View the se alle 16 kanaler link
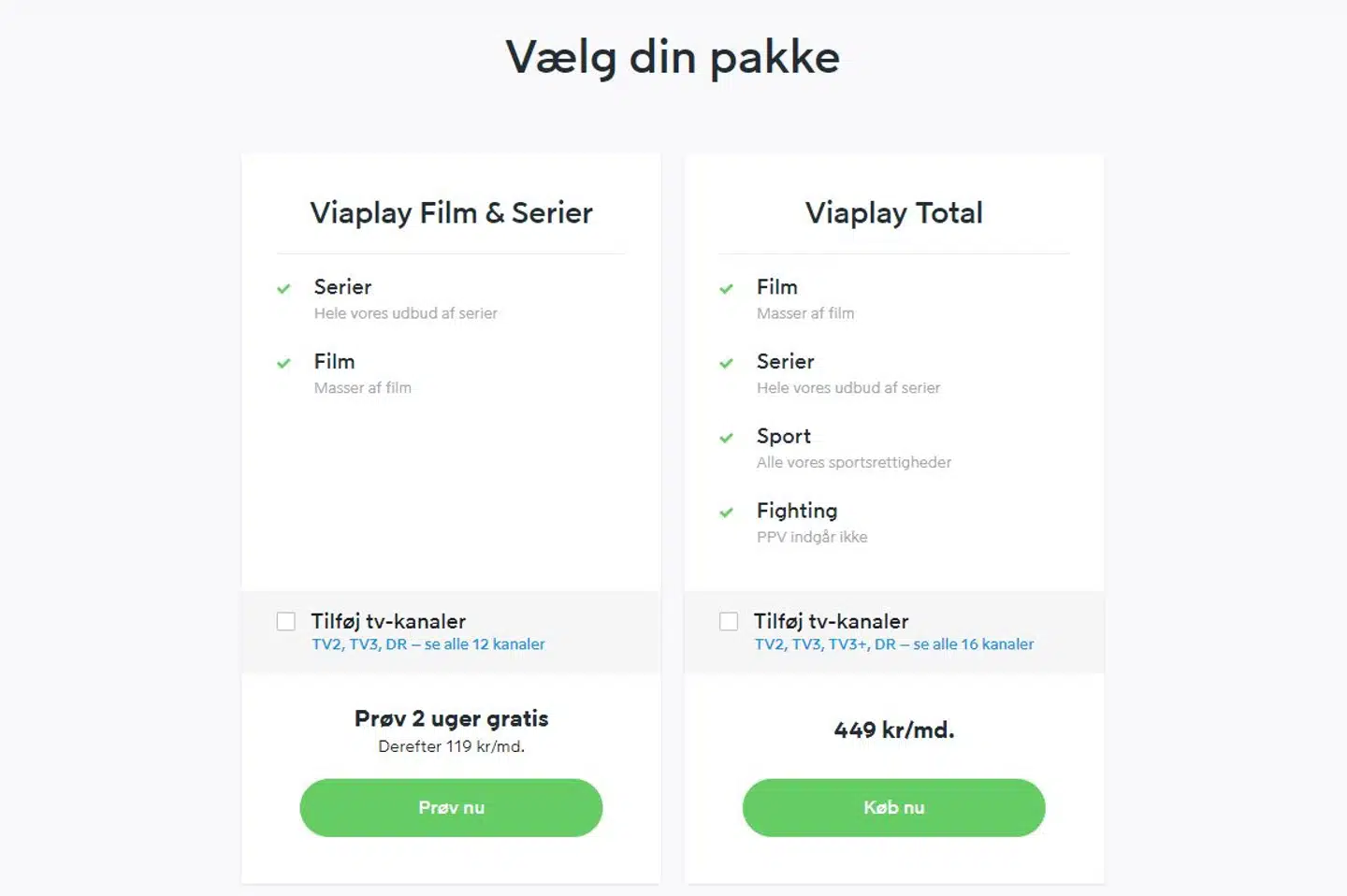Viewport: 1347px width, 896px height. [973, 644]
